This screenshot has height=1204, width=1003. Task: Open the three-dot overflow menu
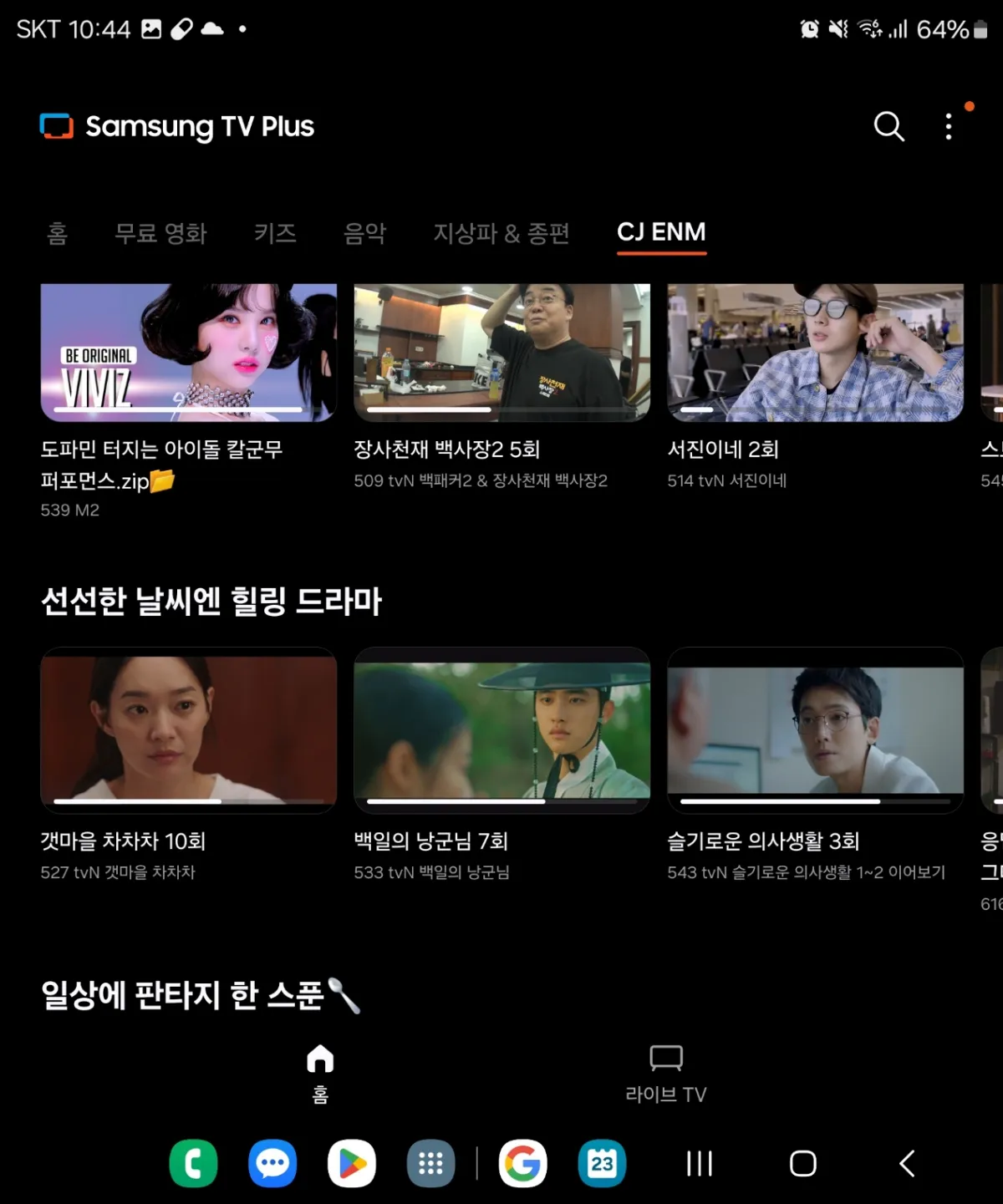949,127
